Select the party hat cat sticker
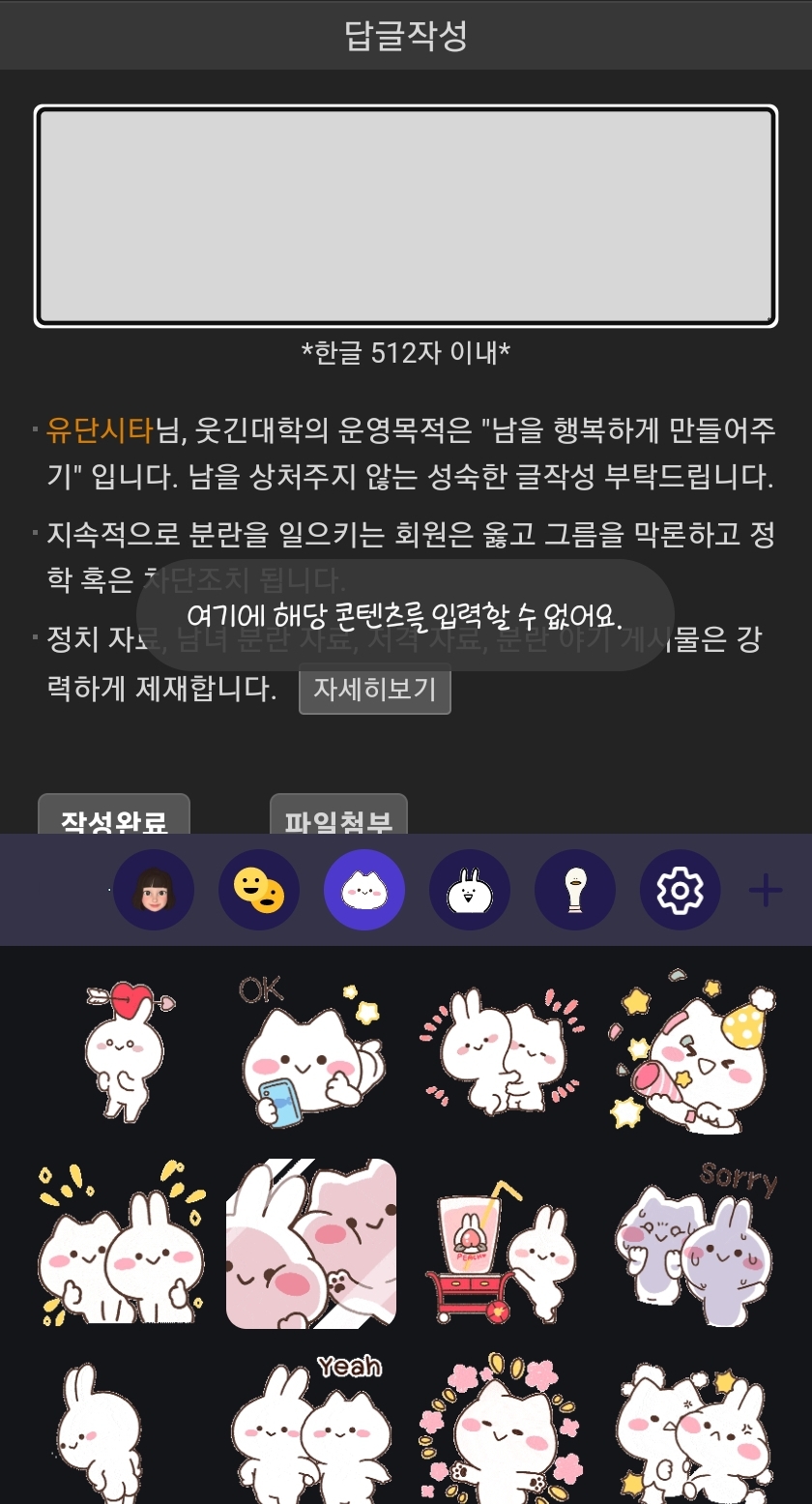812x1504 pixels. click(694, 1054)
